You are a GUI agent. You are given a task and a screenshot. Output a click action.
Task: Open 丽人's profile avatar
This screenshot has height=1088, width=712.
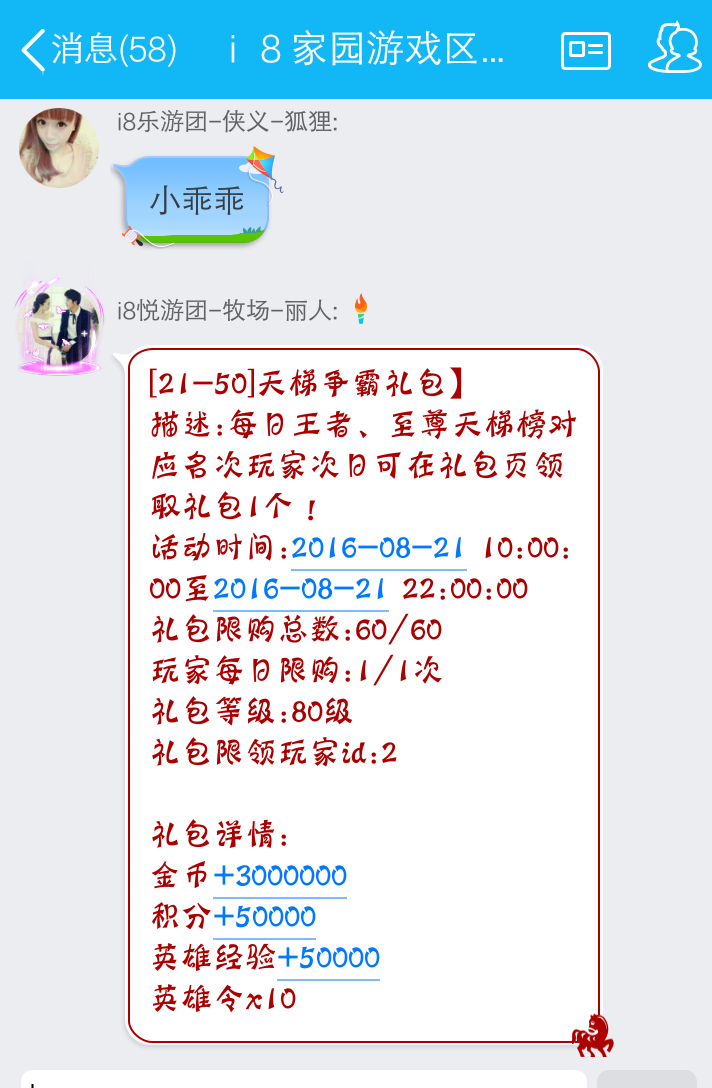pos(59,328)
